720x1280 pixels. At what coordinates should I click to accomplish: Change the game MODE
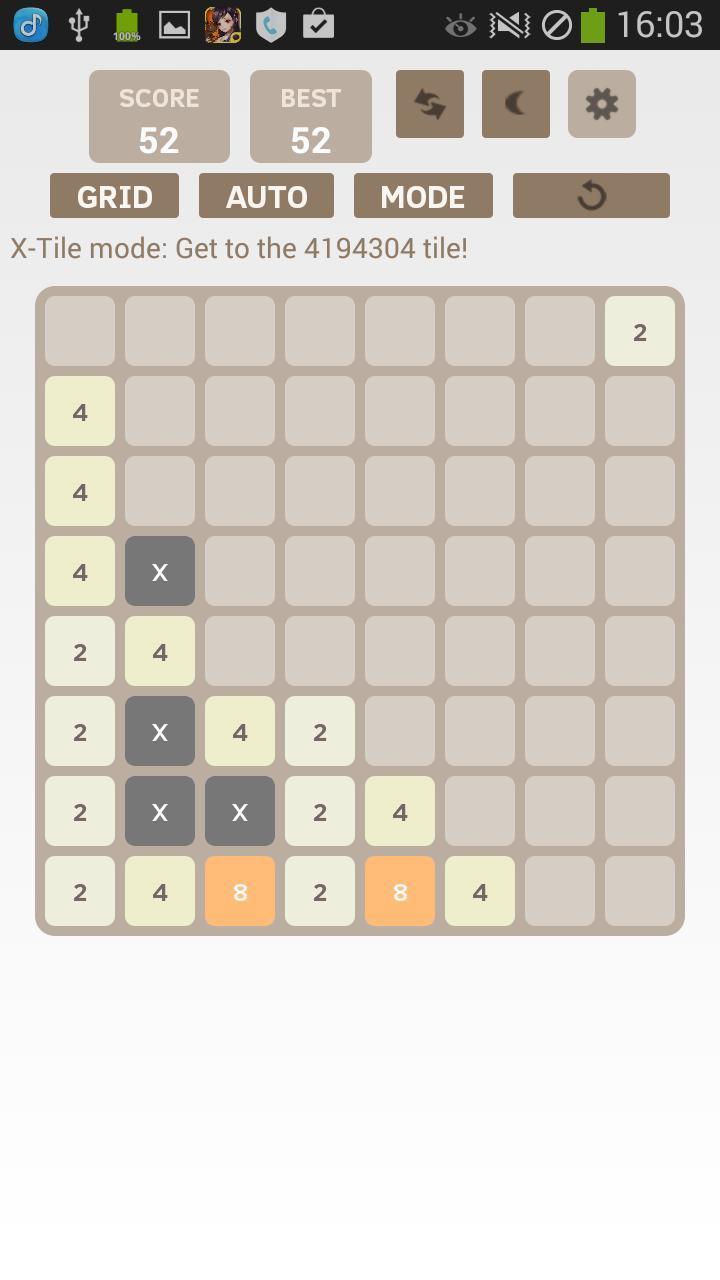pyautogui.click(x=423, y=196)
